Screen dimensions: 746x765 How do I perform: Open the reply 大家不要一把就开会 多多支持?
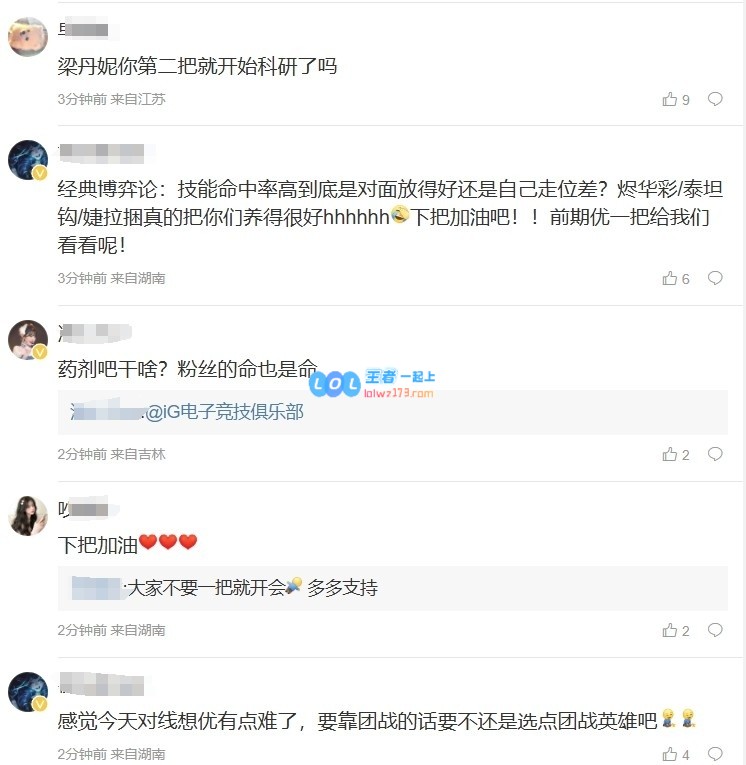click(x=252, y=588)
